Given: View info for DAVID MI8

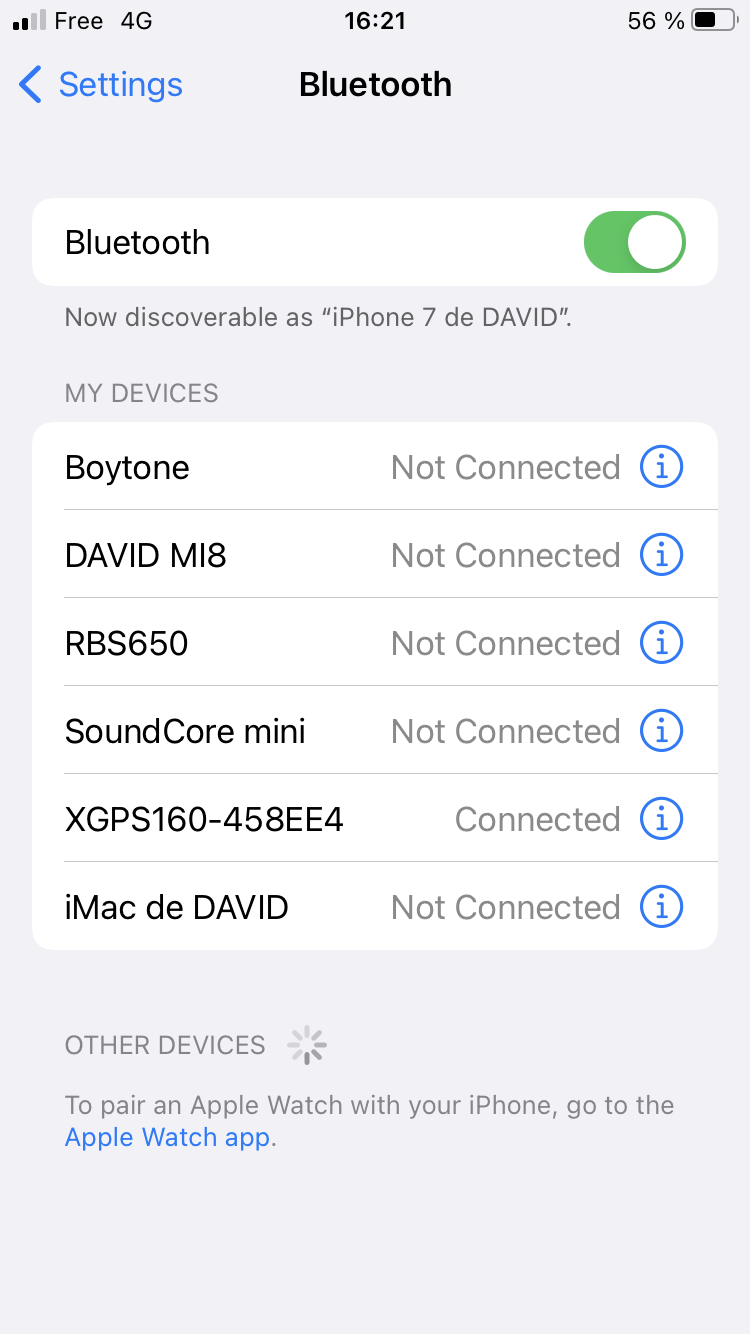Looking at the screenshot, I should tap(661, 555).
